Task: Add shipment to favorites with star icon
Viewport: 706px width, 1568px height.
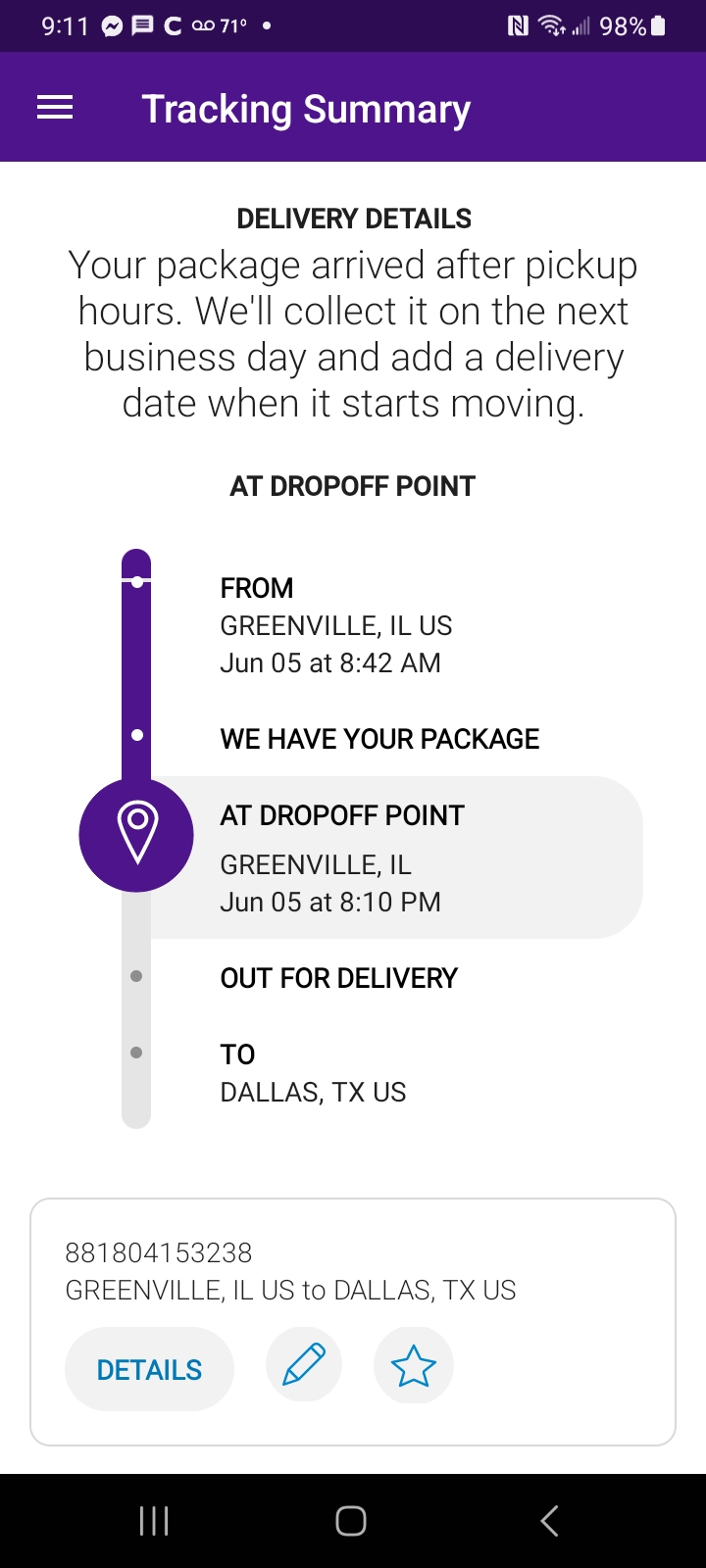Action: click(413, 1365)
